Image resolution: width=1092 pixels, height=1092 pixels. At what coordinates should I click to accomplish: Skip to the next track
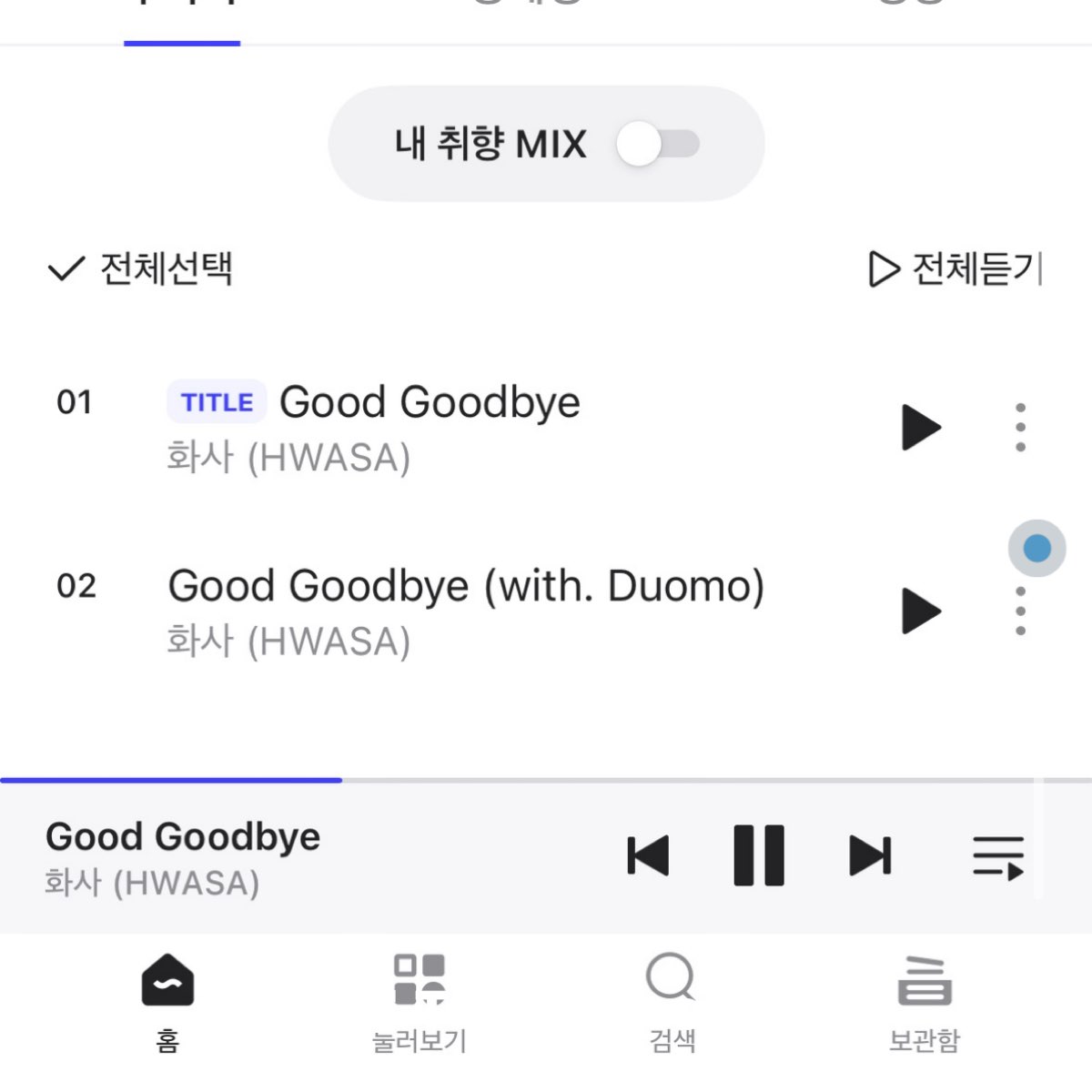870,855
